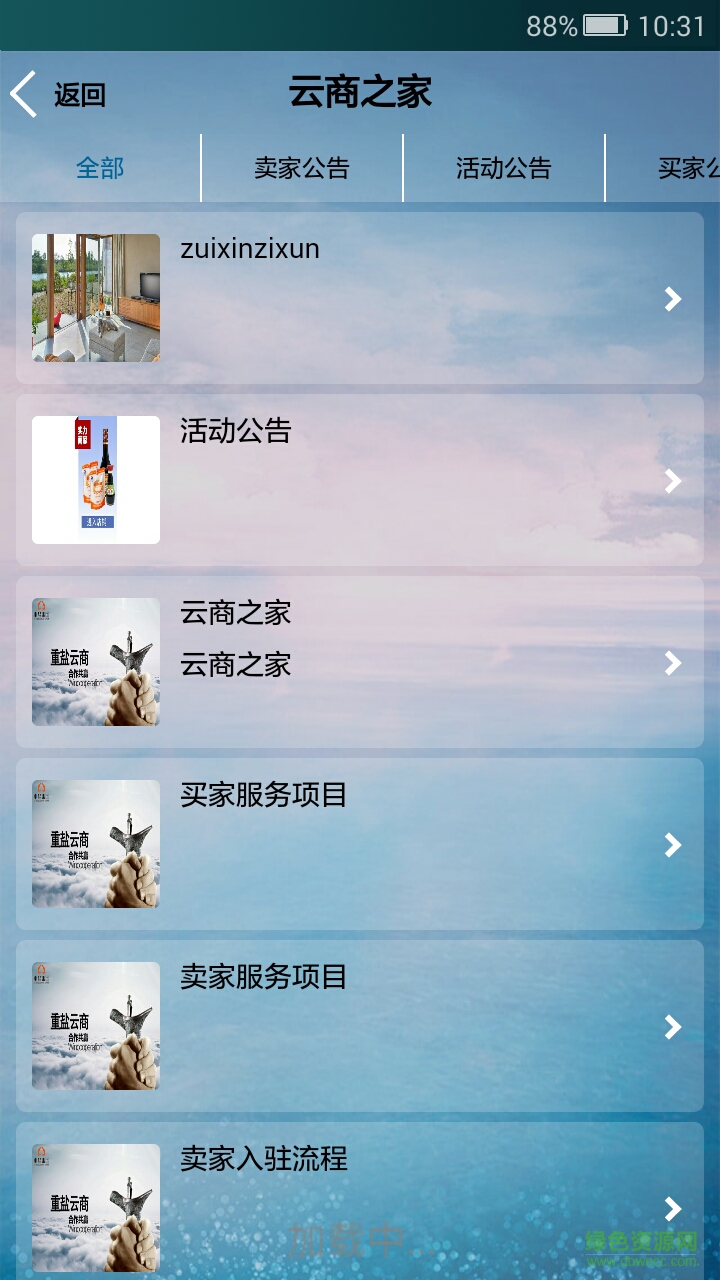This screenshot has height=1280, width=720.
Task: Expand the 活动公告 entry via its chevron
Action: point(672,480)
